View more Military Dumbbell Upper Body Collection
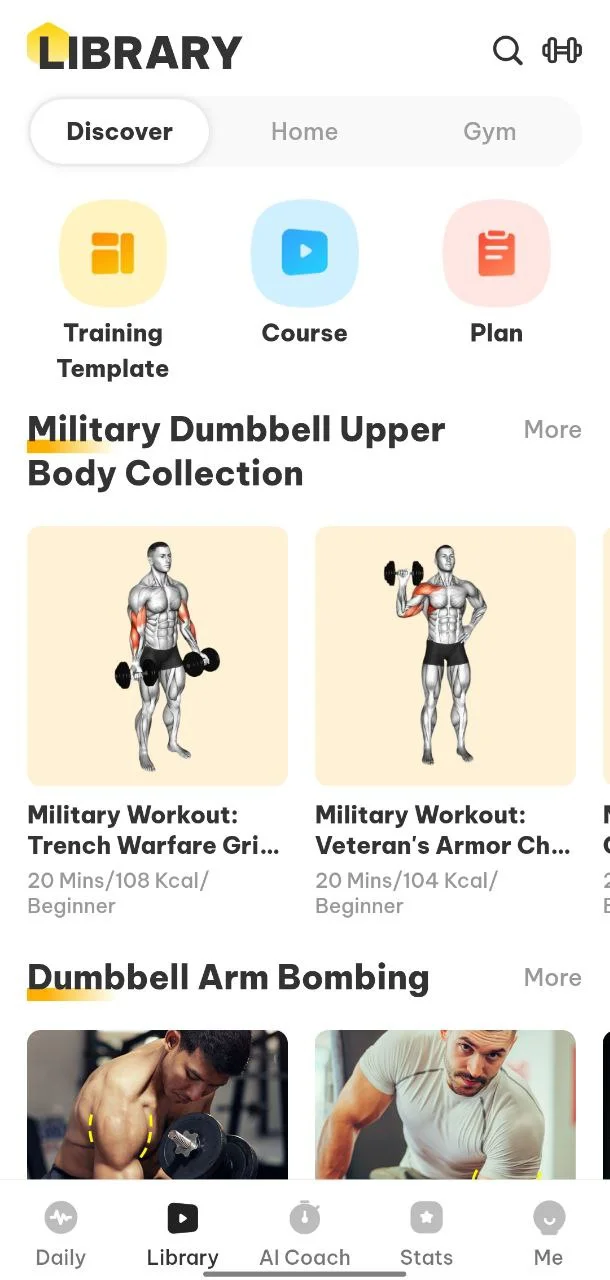This screenshot has height=1280, width=610. pos(552,429)
